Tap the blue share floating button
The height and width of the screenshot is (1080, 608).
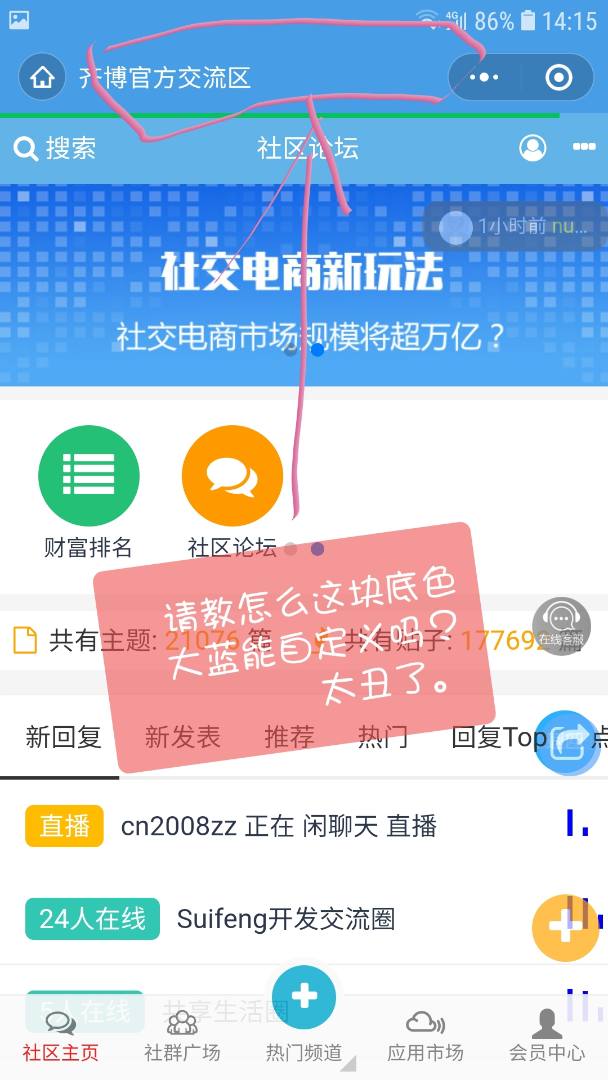(x=565, y=741)
